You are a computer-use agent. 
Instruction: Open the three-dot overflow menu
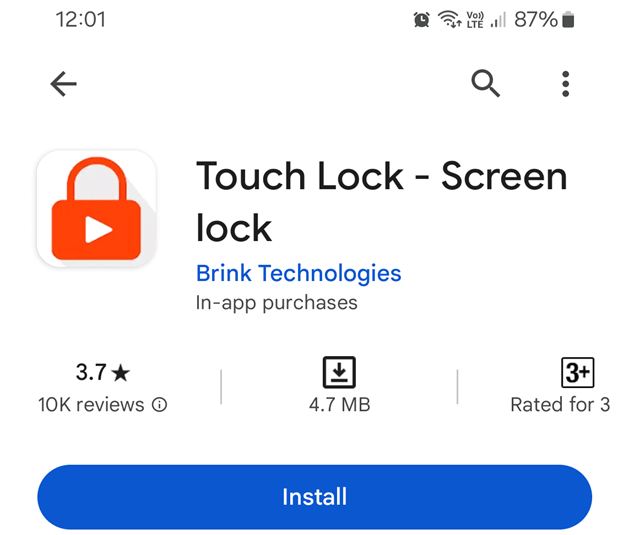(x=565, y=85)
